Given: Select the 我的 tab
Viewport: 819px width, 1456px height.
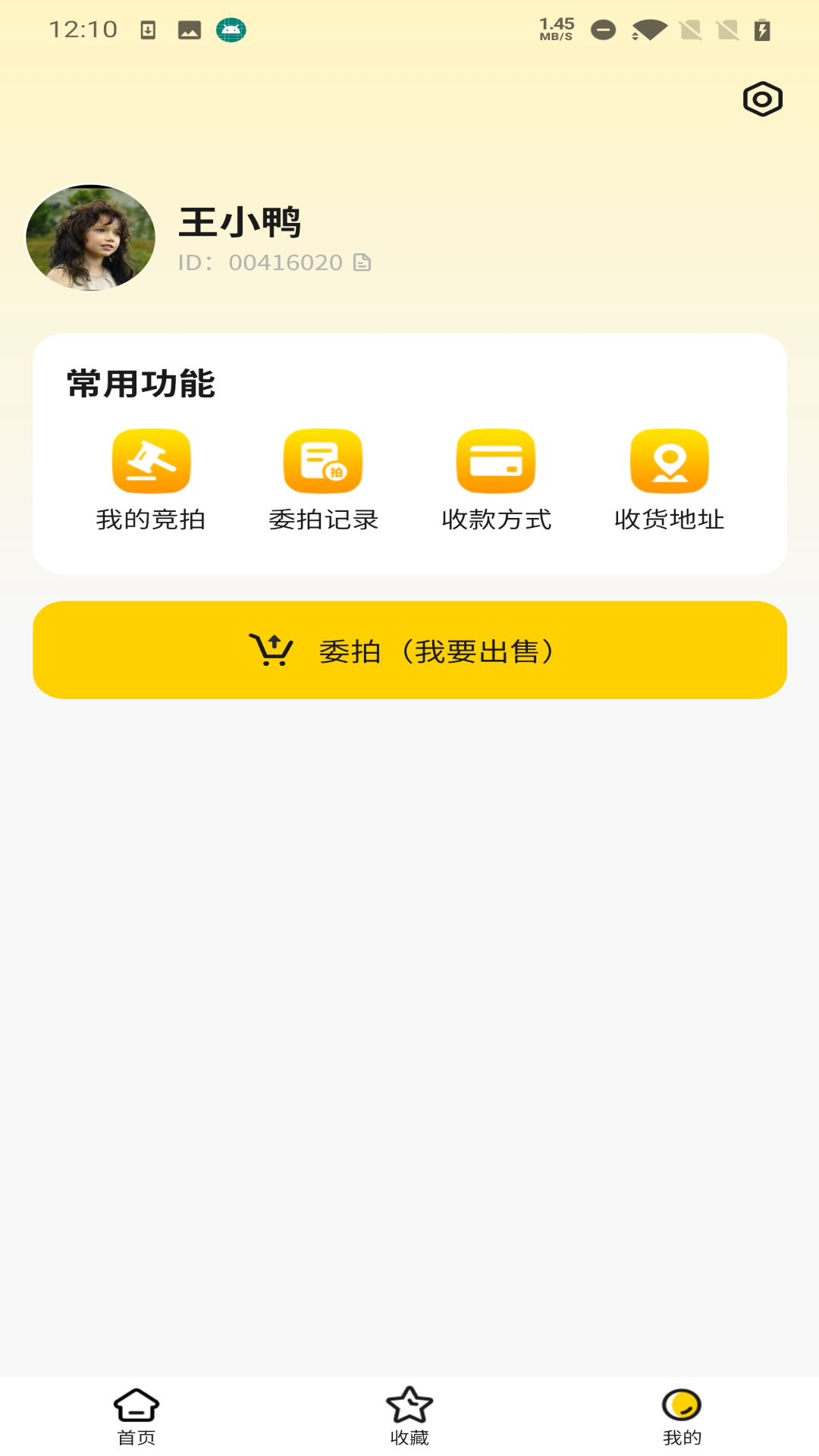Looking at the screenshot, I should [x=682, y=1417].
